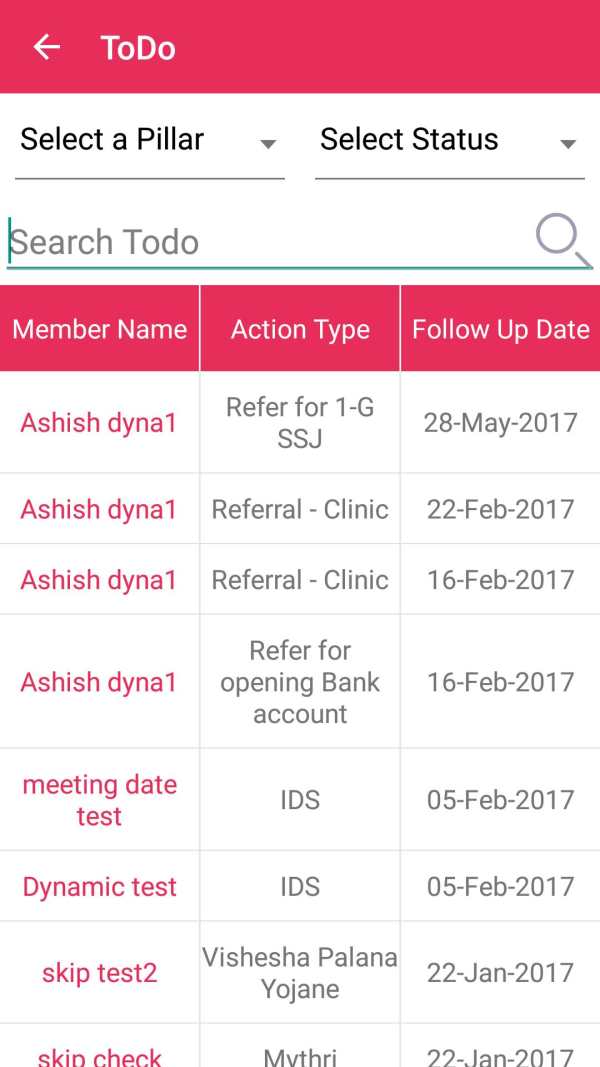The height and width of the screenshot is (1067, 600).
Task: Open member meeting date test
Action: [99, 800]
